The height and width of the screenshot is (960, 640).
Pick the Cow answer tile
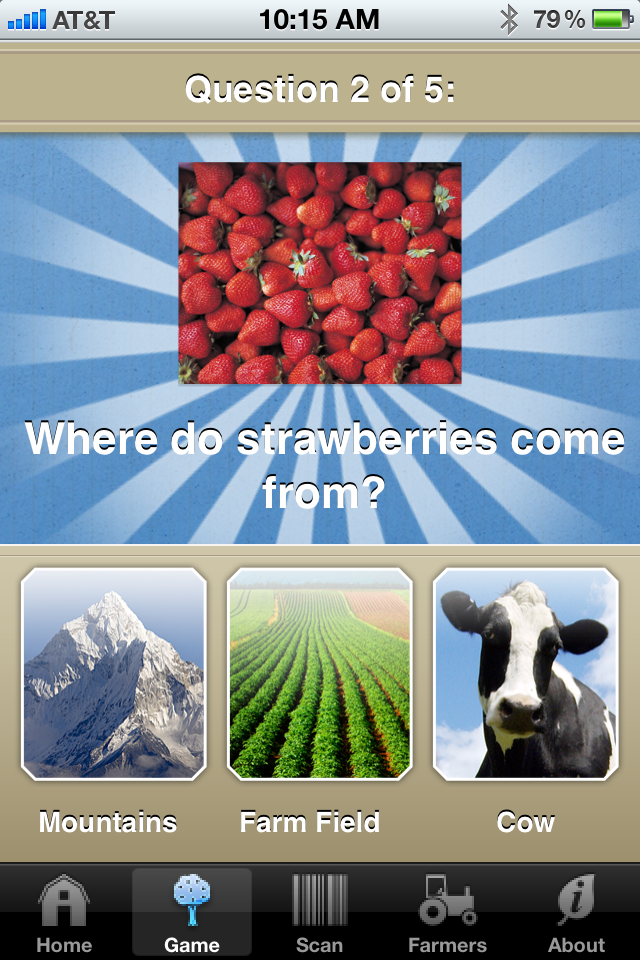pos(526,674)
